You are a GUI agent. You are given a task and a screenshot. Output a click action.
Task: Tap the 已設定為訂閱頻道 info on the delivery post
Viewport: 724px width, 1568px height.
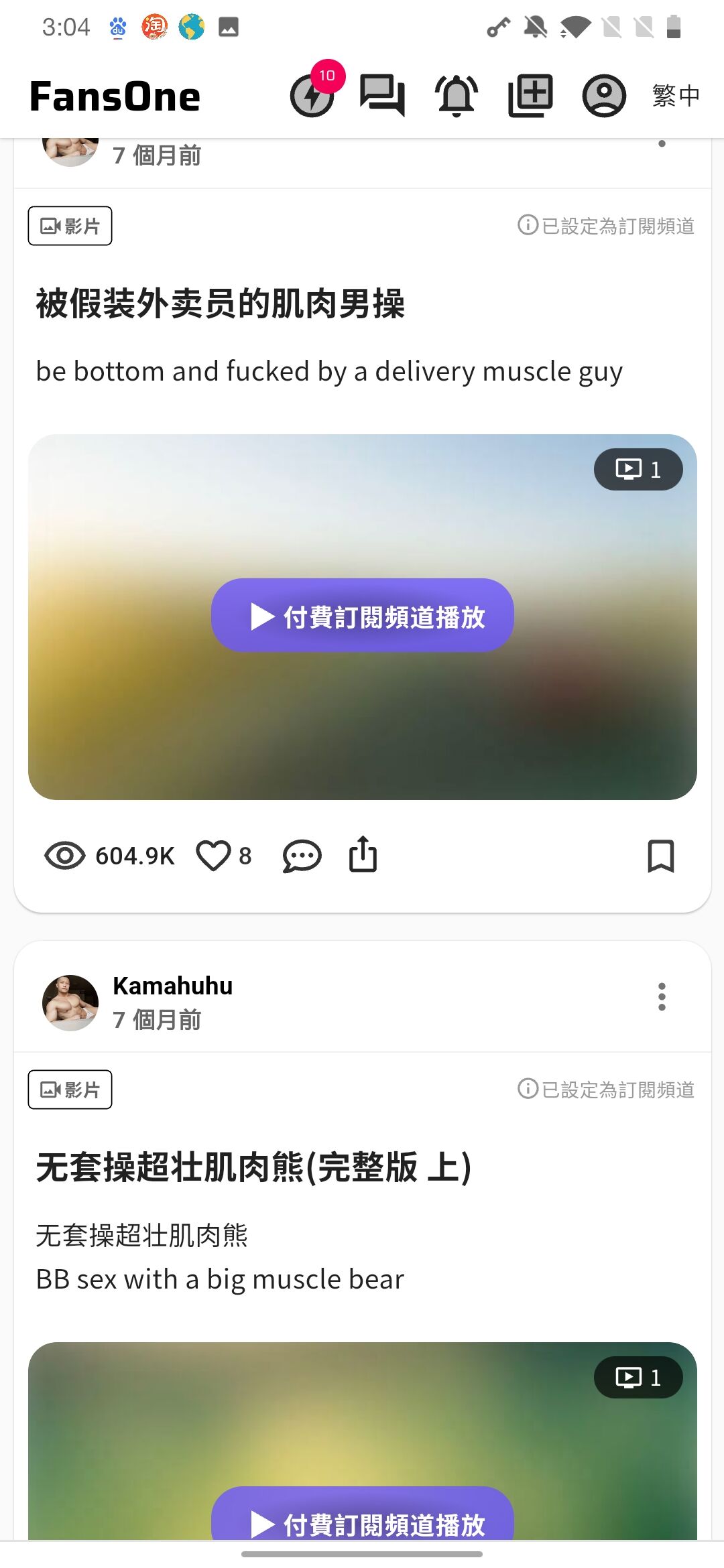[x=606, y=226]
